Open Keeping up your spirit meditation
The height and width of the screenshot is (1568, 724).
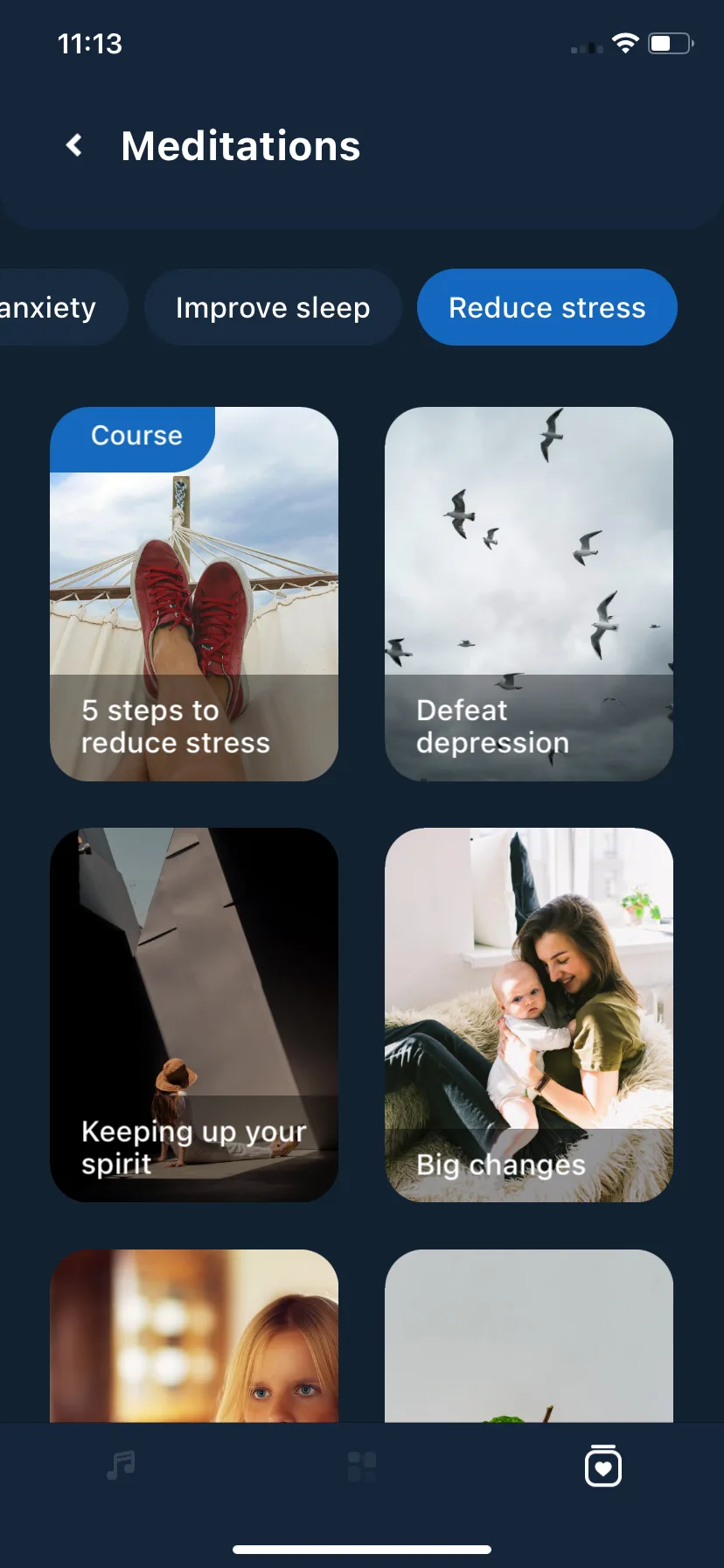194,1015
